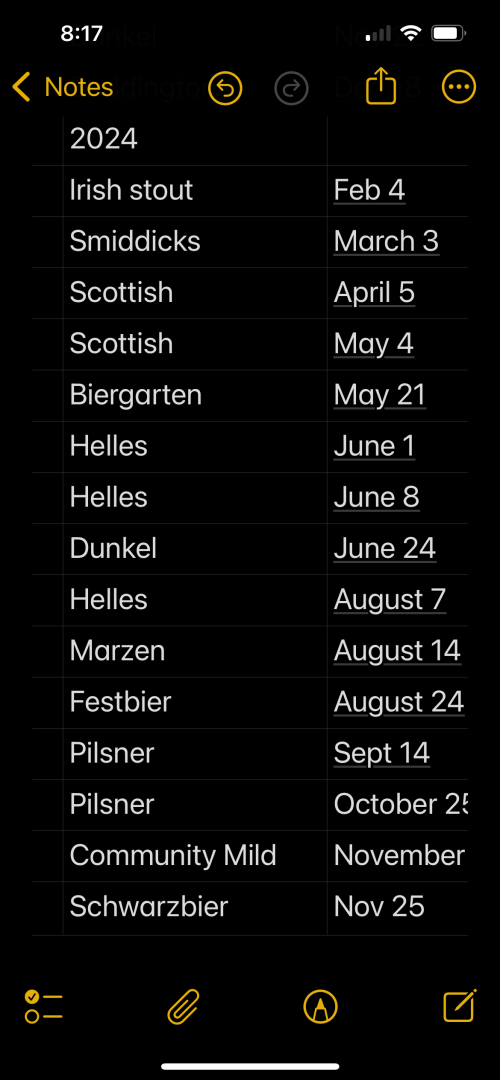Go back to the Notes list
The image size is (500, 1080).
point(63,88)
